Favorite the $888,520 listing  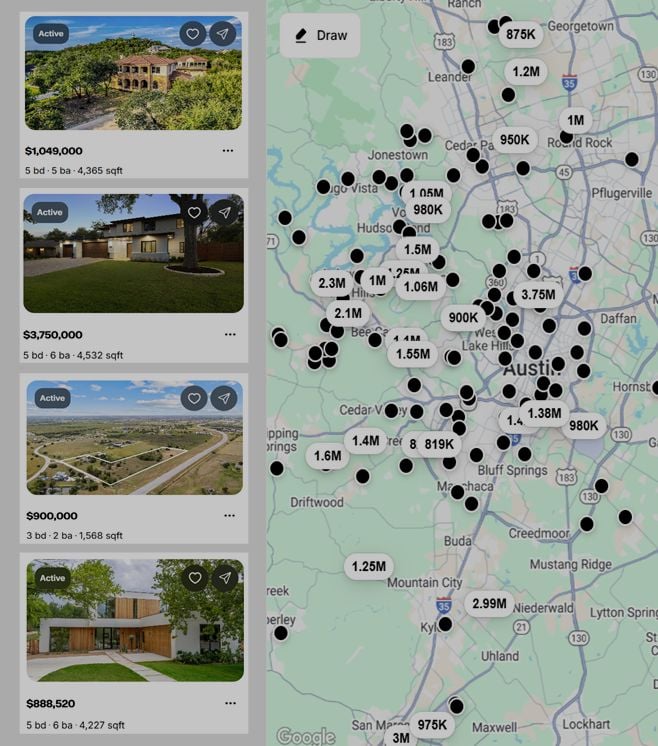[x=195, y=578]
